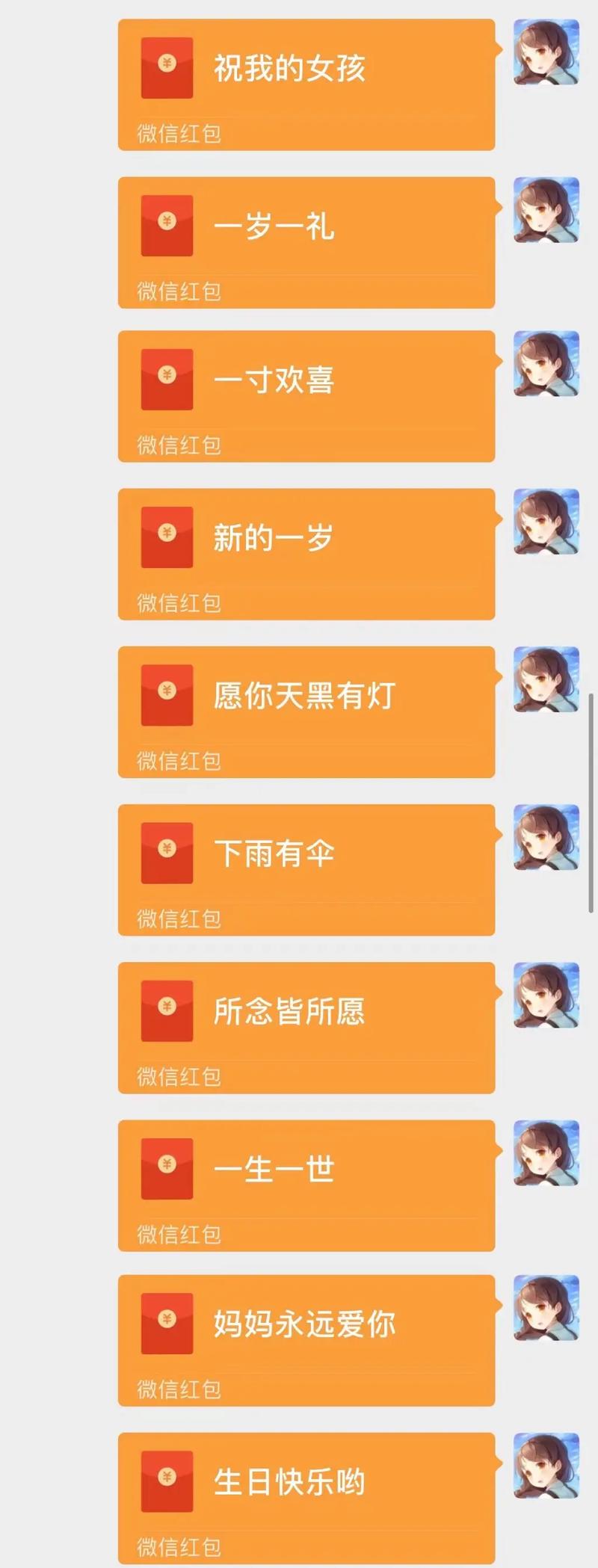Tap the red packet labeled '一寸欢喜'
Screen dimensions: 598x1568
click(306, 396)
